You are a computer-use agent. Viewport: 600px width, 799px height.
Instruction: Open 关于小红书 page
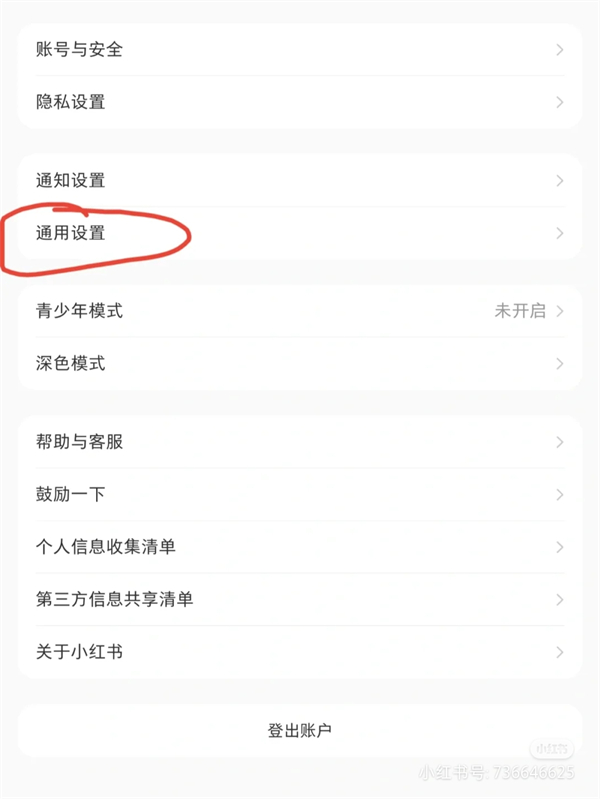pyautogui.click(x=300, y=652)
